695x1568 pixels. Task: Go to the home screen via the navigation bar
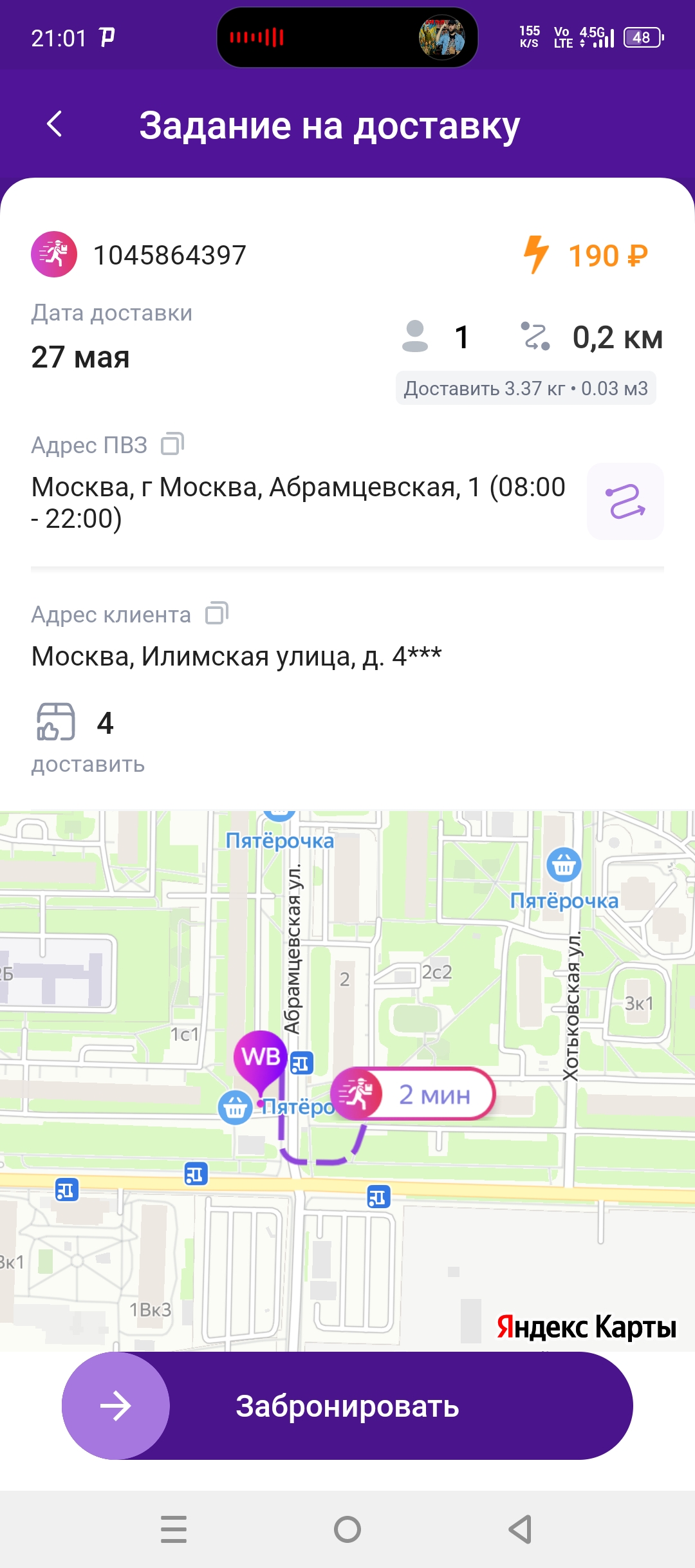(x=347, y=1529)
